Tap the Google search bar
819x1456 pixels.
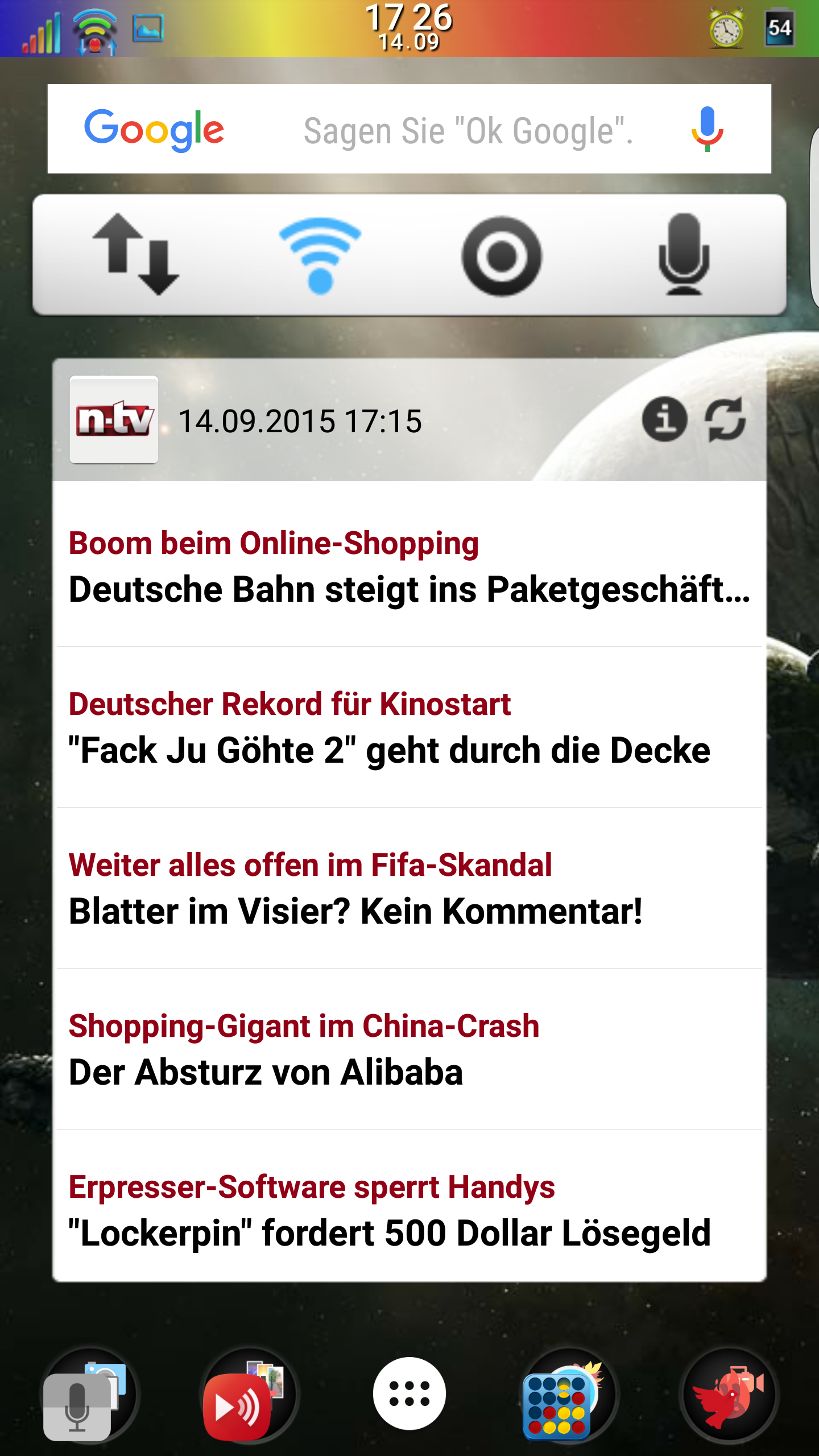409,129
